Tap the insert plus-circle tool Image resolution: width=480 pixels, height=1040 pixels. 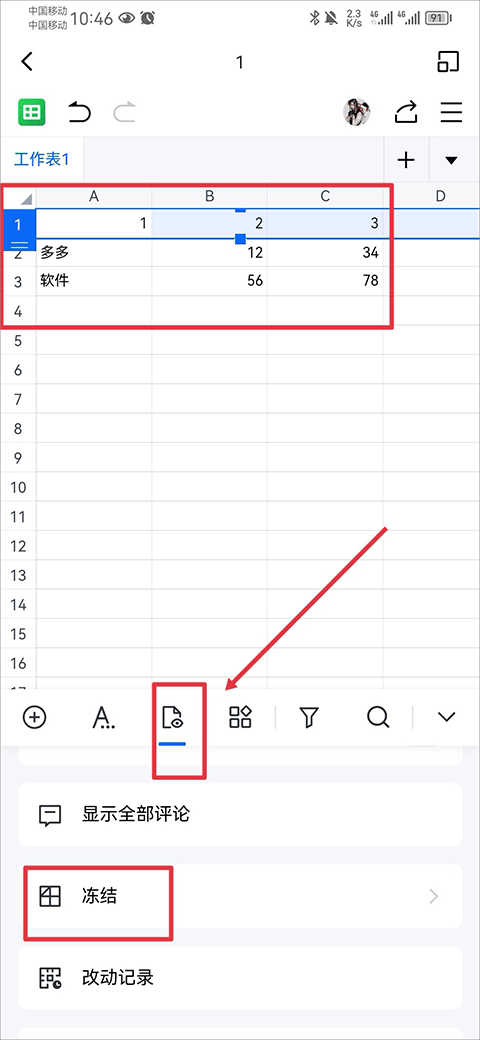click(34, 717)
